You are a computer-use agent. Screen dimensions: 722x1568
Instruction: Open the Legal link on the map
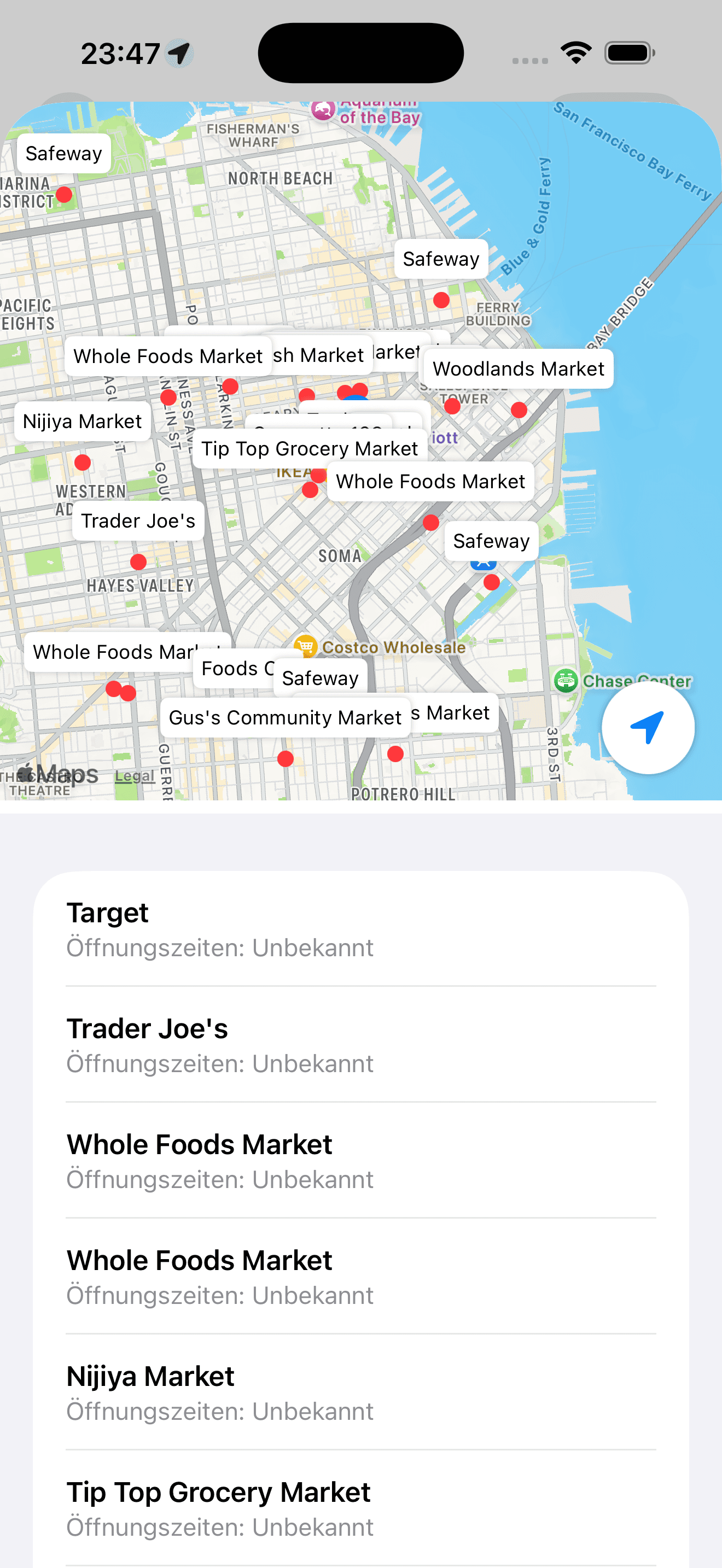(135, 776)
